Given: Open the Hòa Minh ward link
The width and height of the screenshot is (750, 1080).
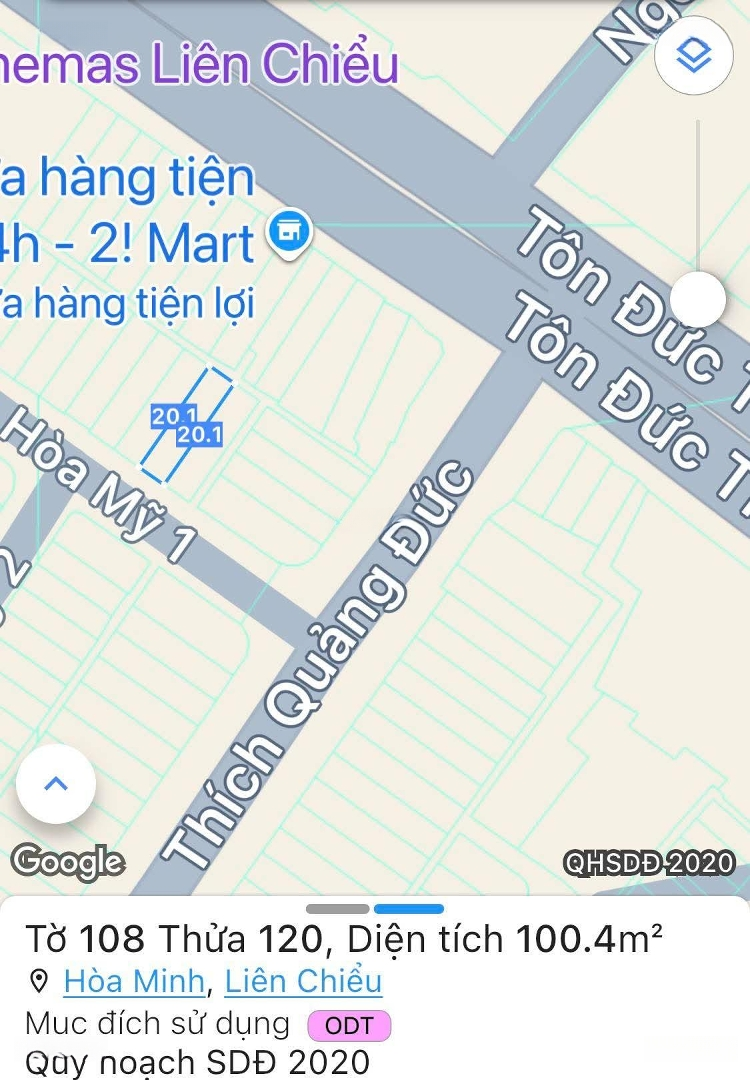Looking at the screenshot, I should pyautogui.click(x=134, y=982).
